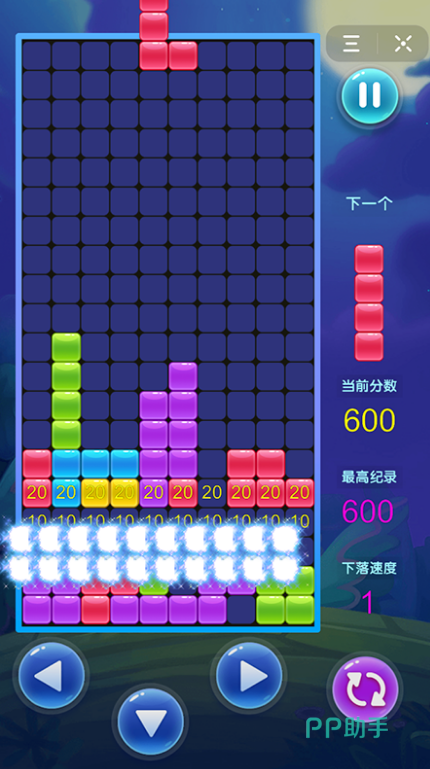Move the falling piece right
The height and width of the screenshot is (769, 430).
[x=249, y=676]
